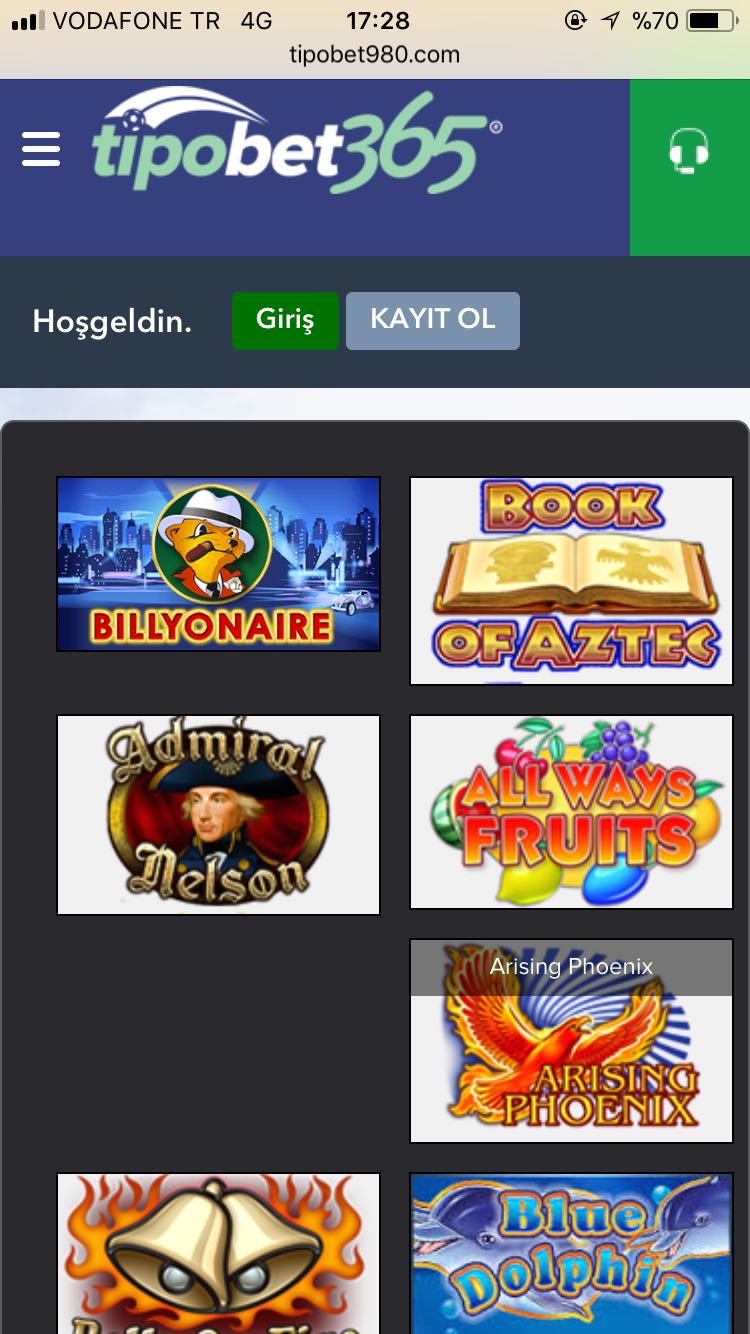Open the Blue Dolphin game
This screenshot has height=1334, width=750.
(571, 1253)
